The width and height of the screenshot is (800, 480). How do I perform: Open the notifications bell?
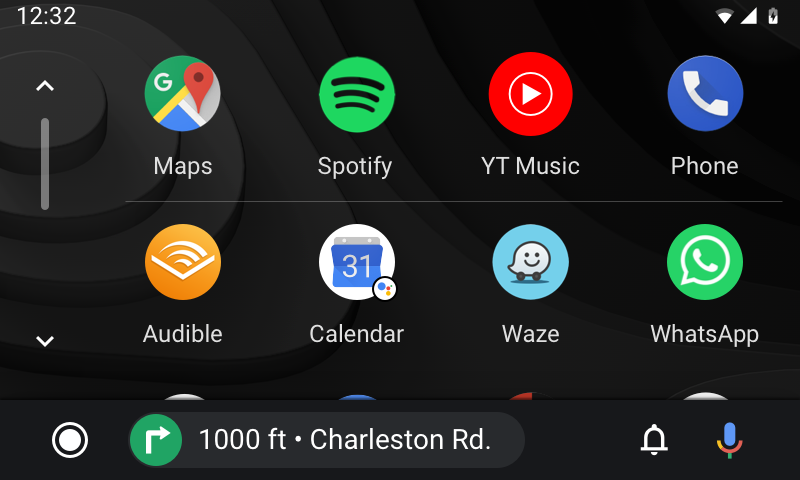click(654, 440)
